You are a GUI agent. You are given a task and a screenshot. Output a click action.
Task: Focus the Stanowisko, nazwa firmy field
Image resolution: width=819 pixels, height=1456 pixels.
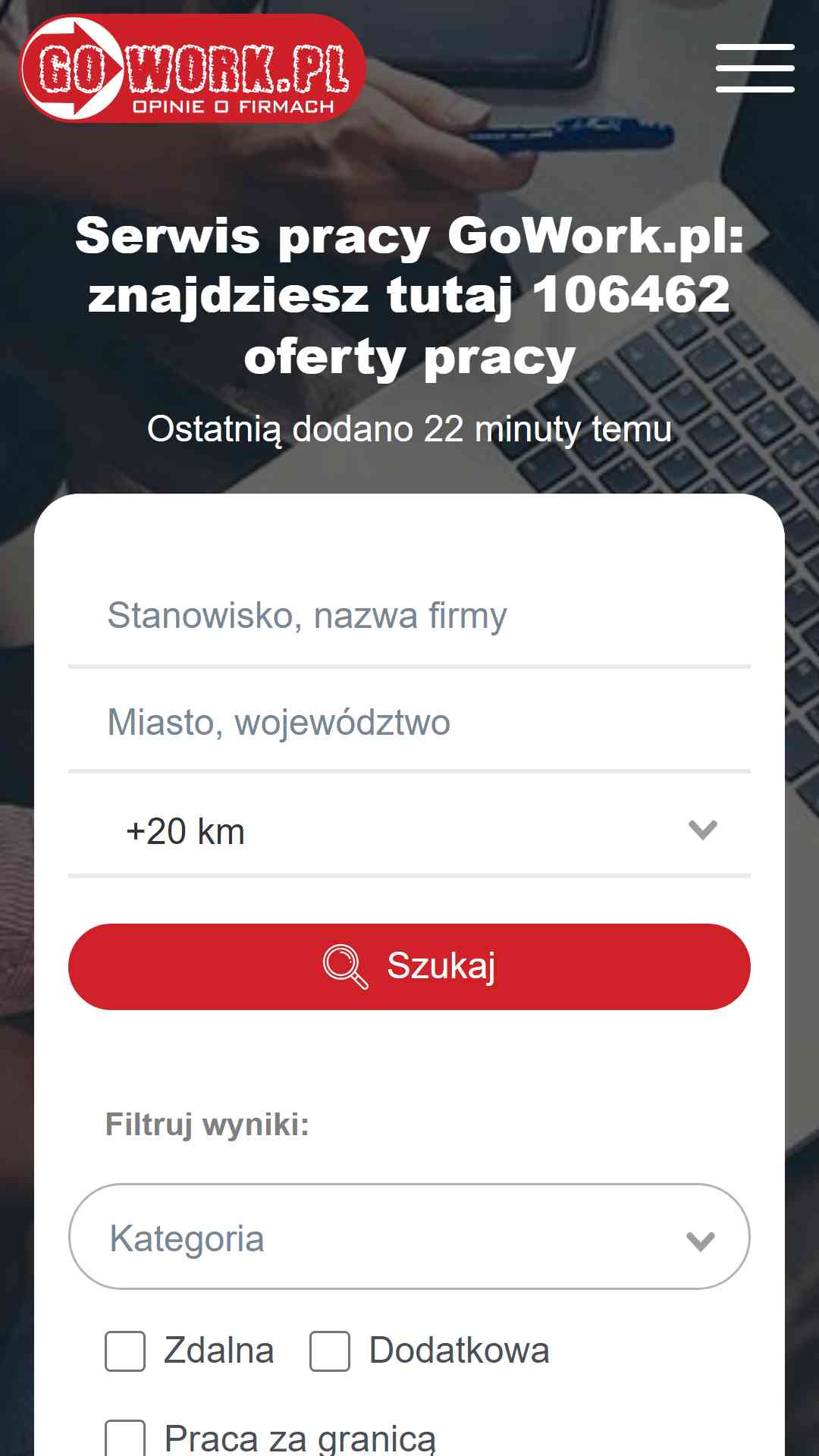click(x=409, y=616)
